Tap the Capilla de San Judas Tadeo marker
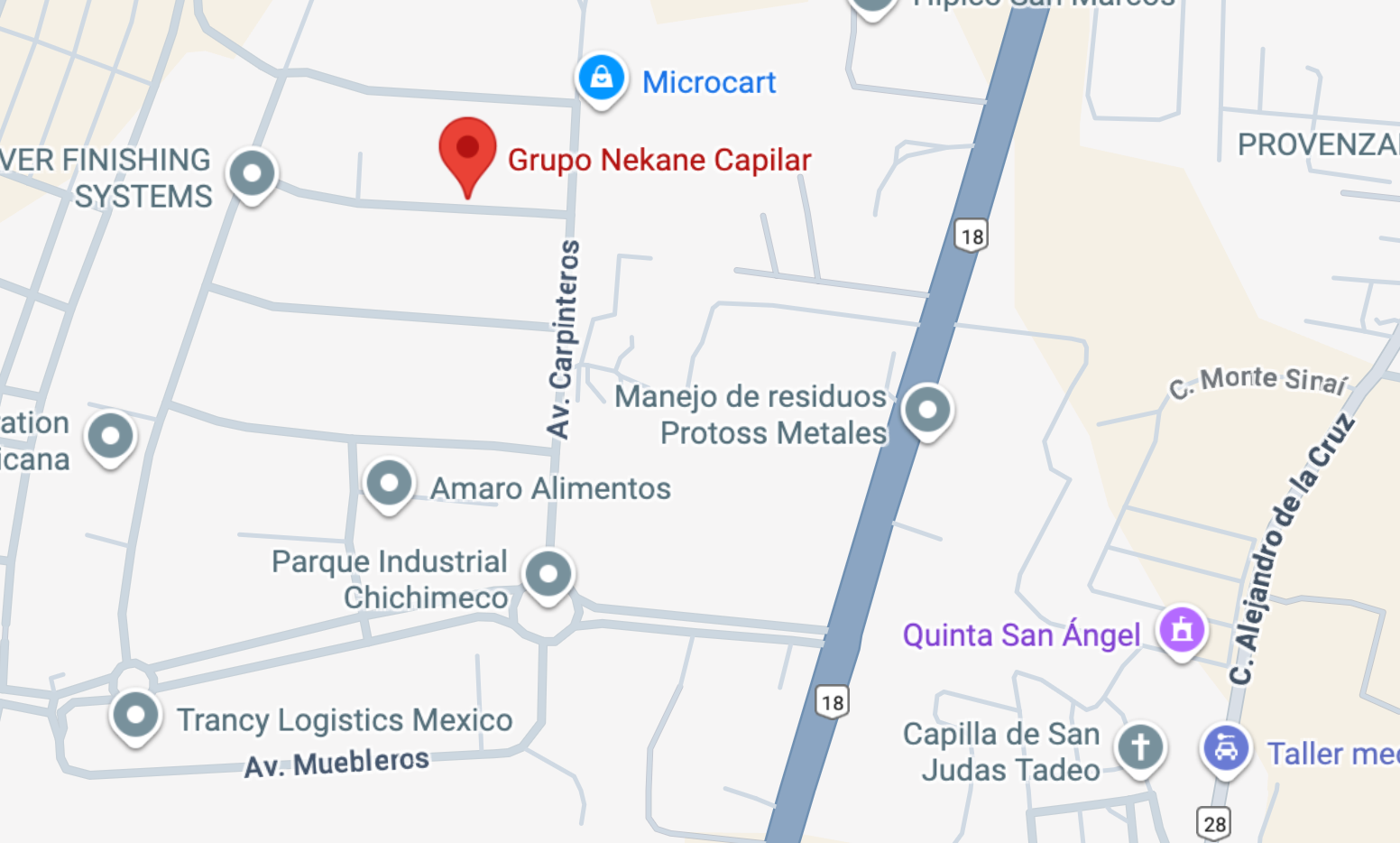1400x843 pixels. click(x=1140, y=747)
